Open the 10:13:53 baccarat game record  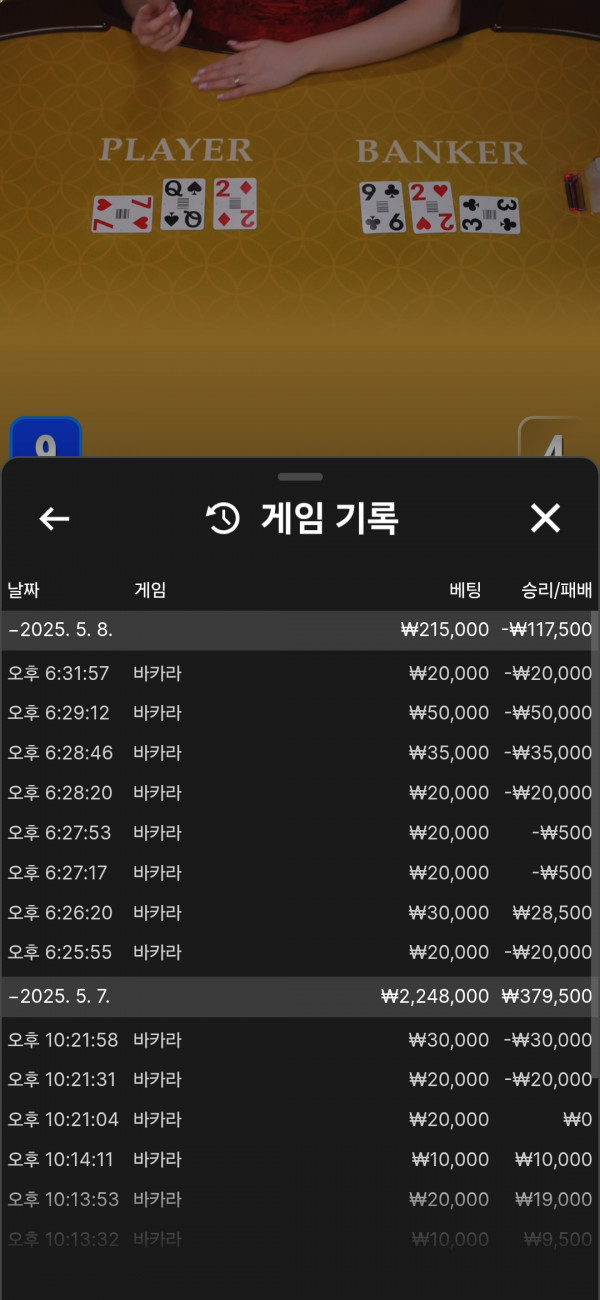300,1200
